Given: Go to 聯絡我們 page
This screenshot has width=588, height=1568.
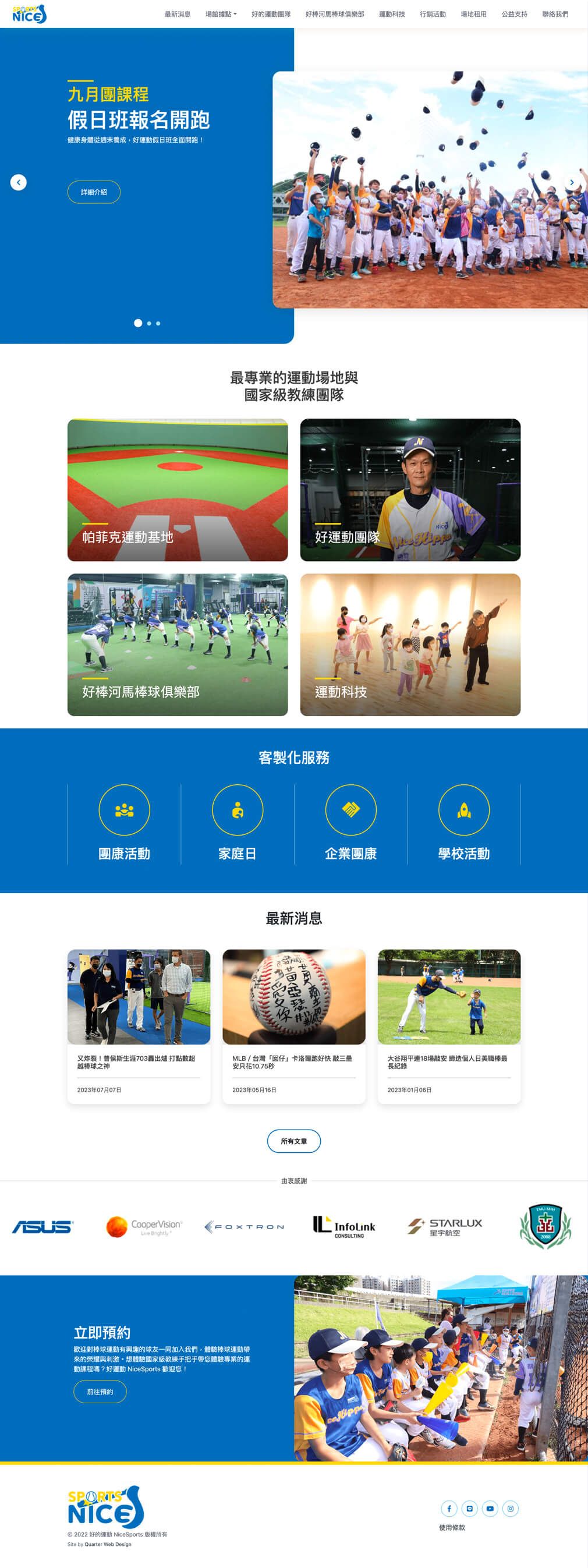Looking at the screenshot, I should point(554,14).
